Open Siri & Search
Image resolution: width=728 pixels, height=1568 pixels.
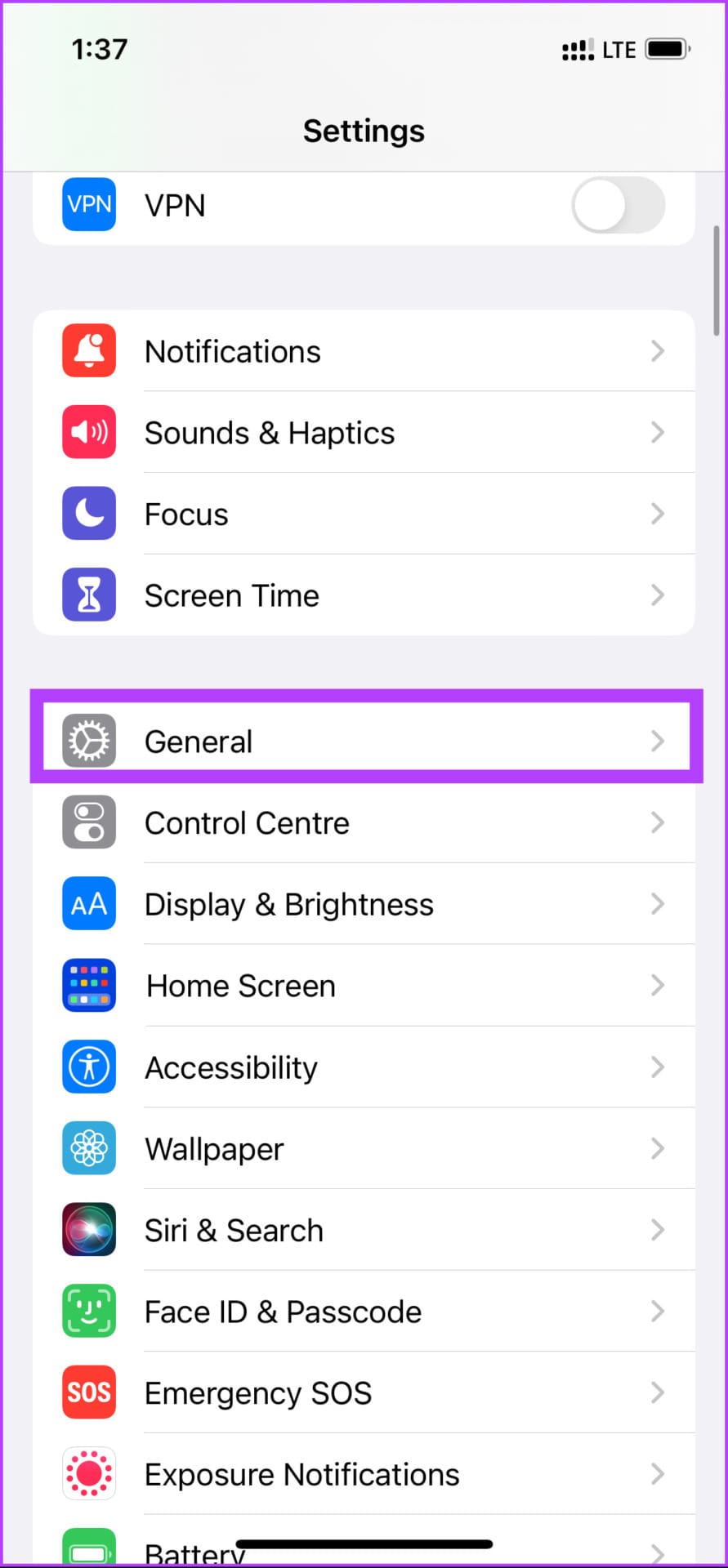click(364, 1230)
